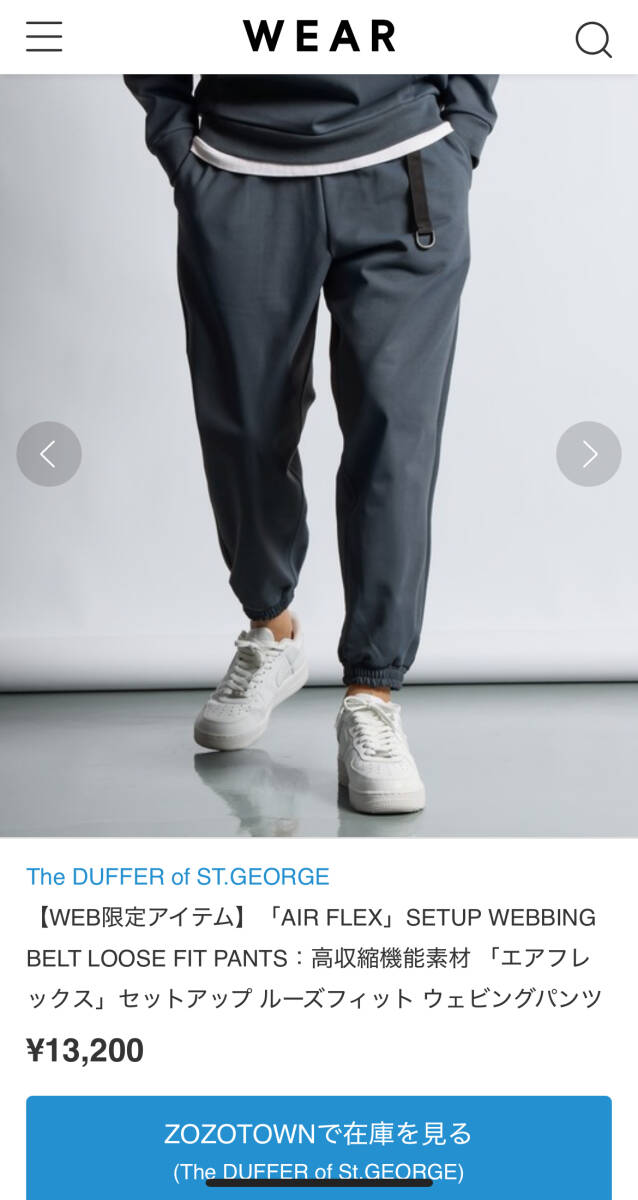638x1200 pixels.
Task: Tap ZOZOTOWNで在庫を見る button
Action: (319, 1146)
